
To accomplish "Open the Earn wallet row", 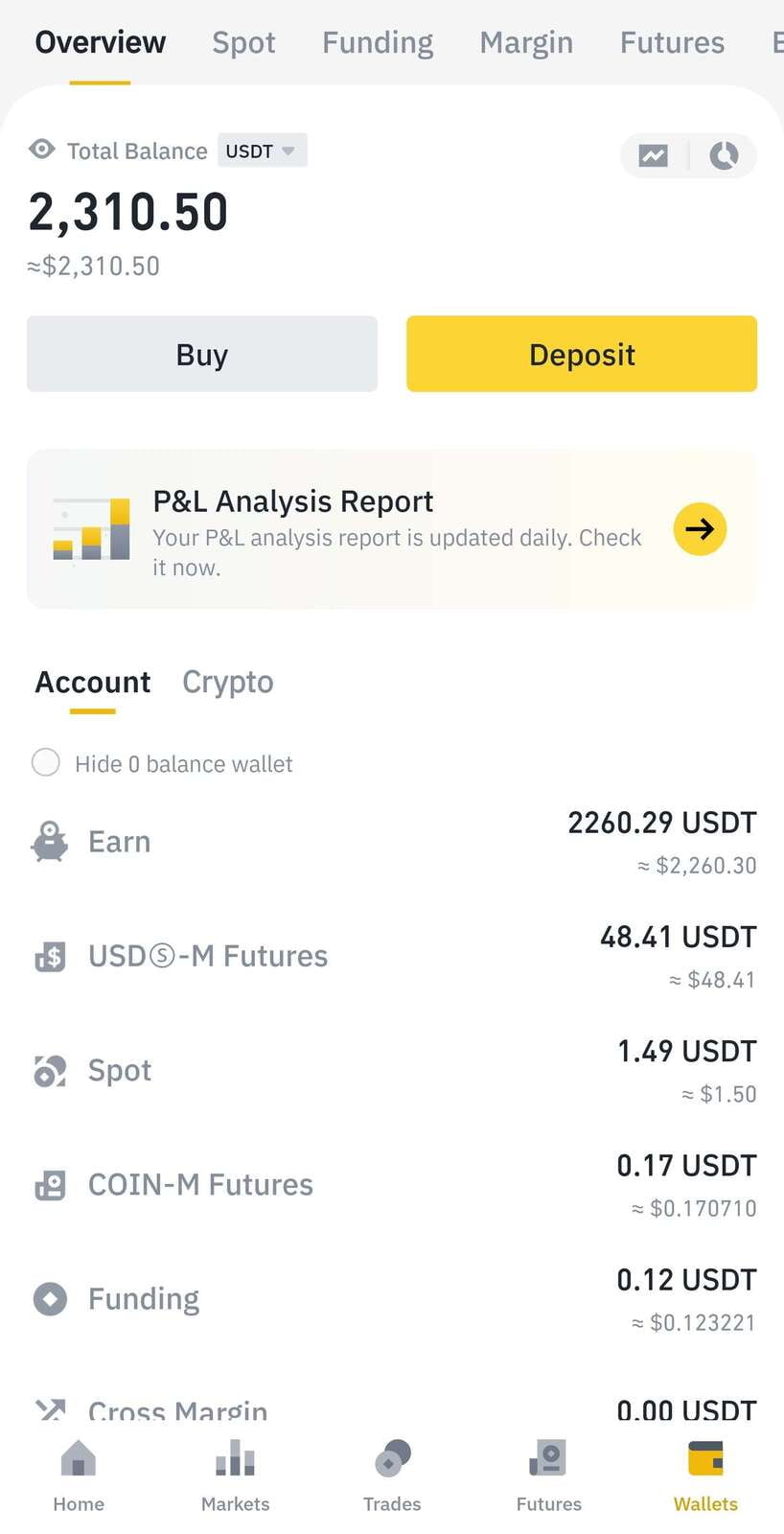I will 392,842.
